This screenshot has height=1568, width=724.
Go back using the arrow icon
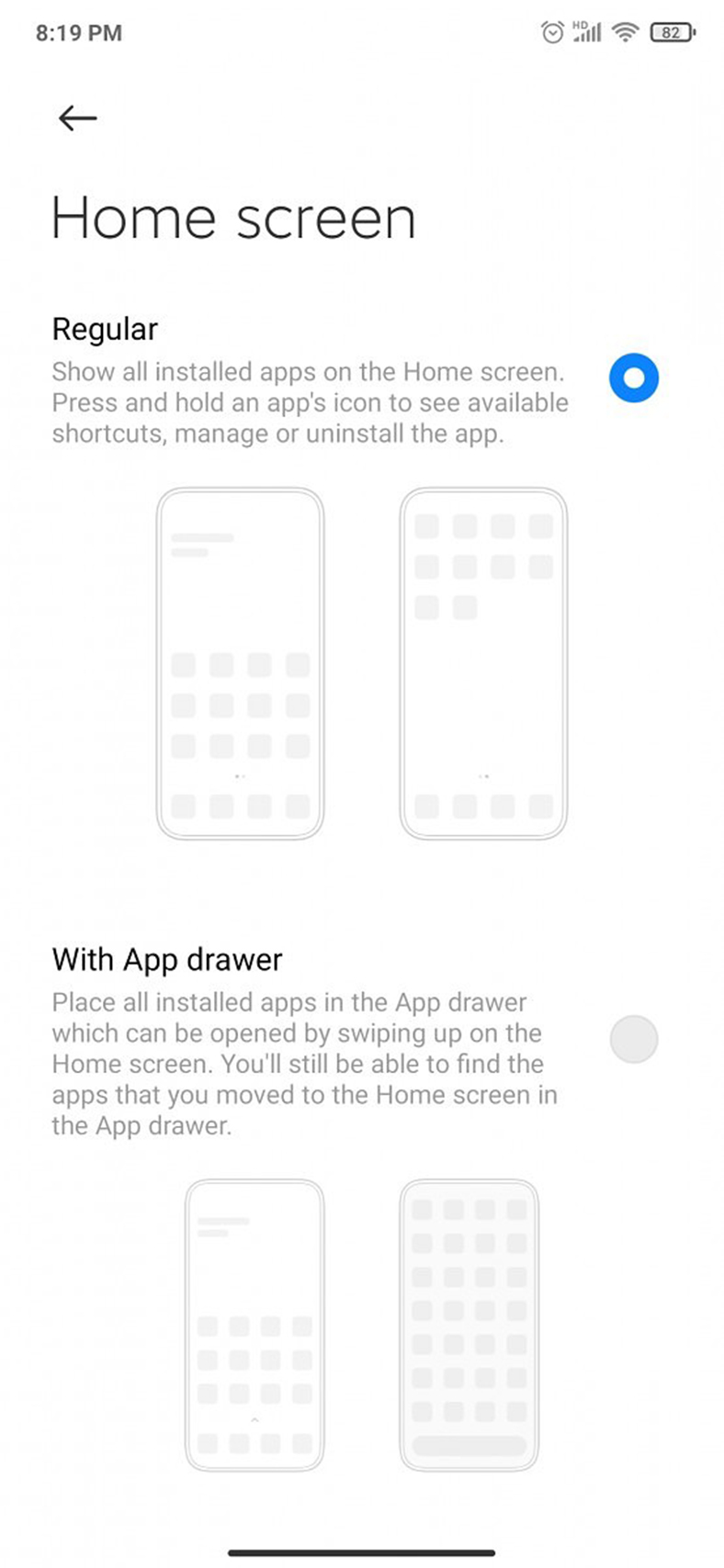pyautogui.click(x=77, y=118)
